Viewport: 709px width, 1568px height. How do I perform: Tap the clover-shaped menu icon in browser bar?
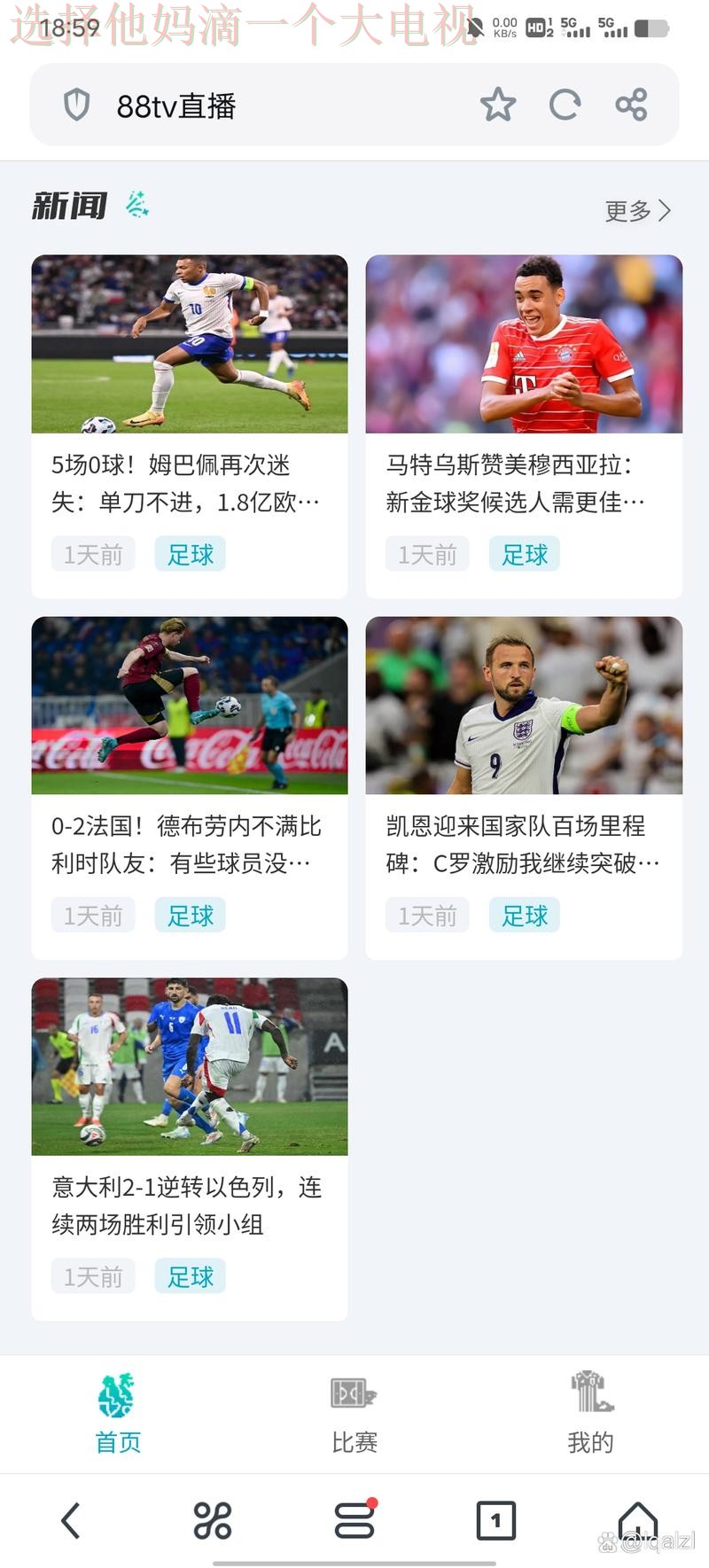point(212,1518)
